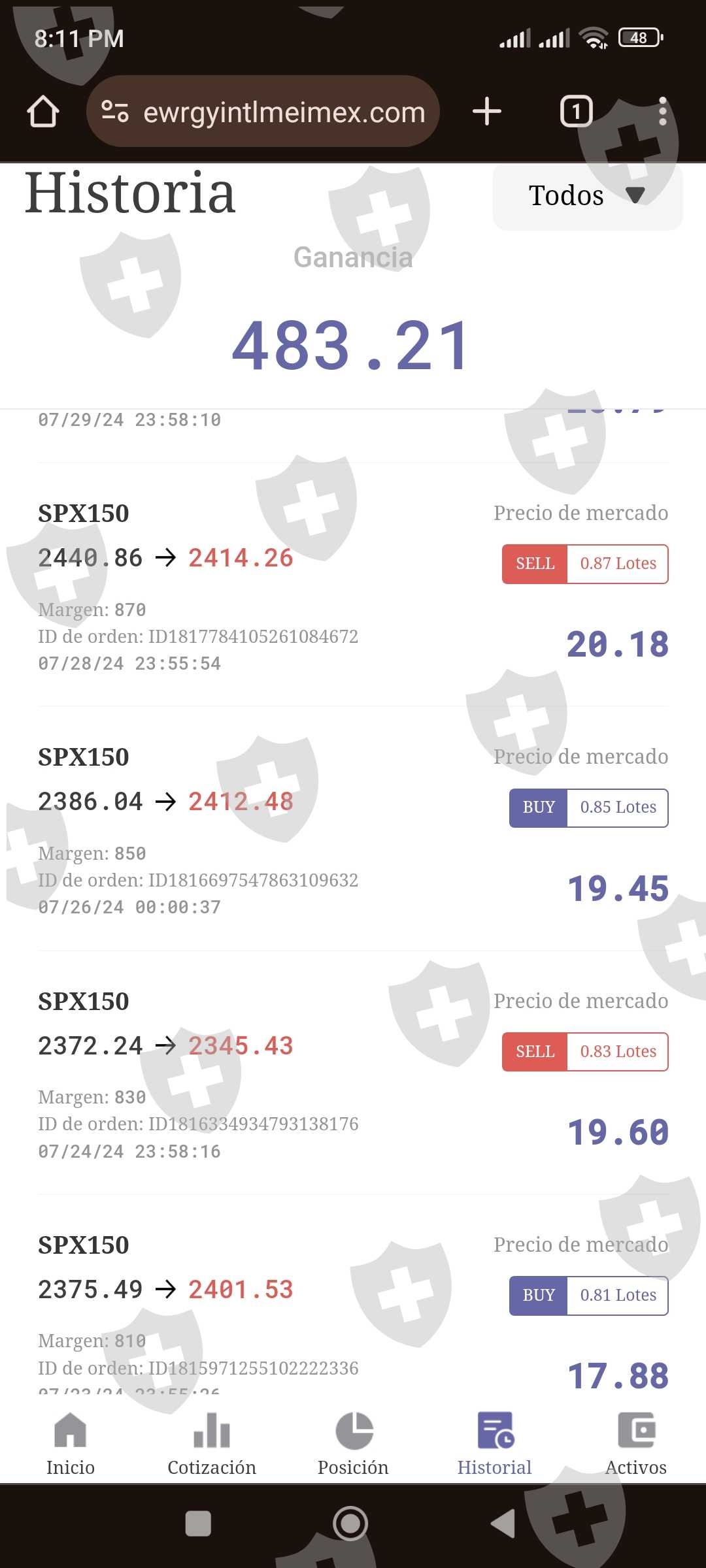Go to the browser home page

43,112
